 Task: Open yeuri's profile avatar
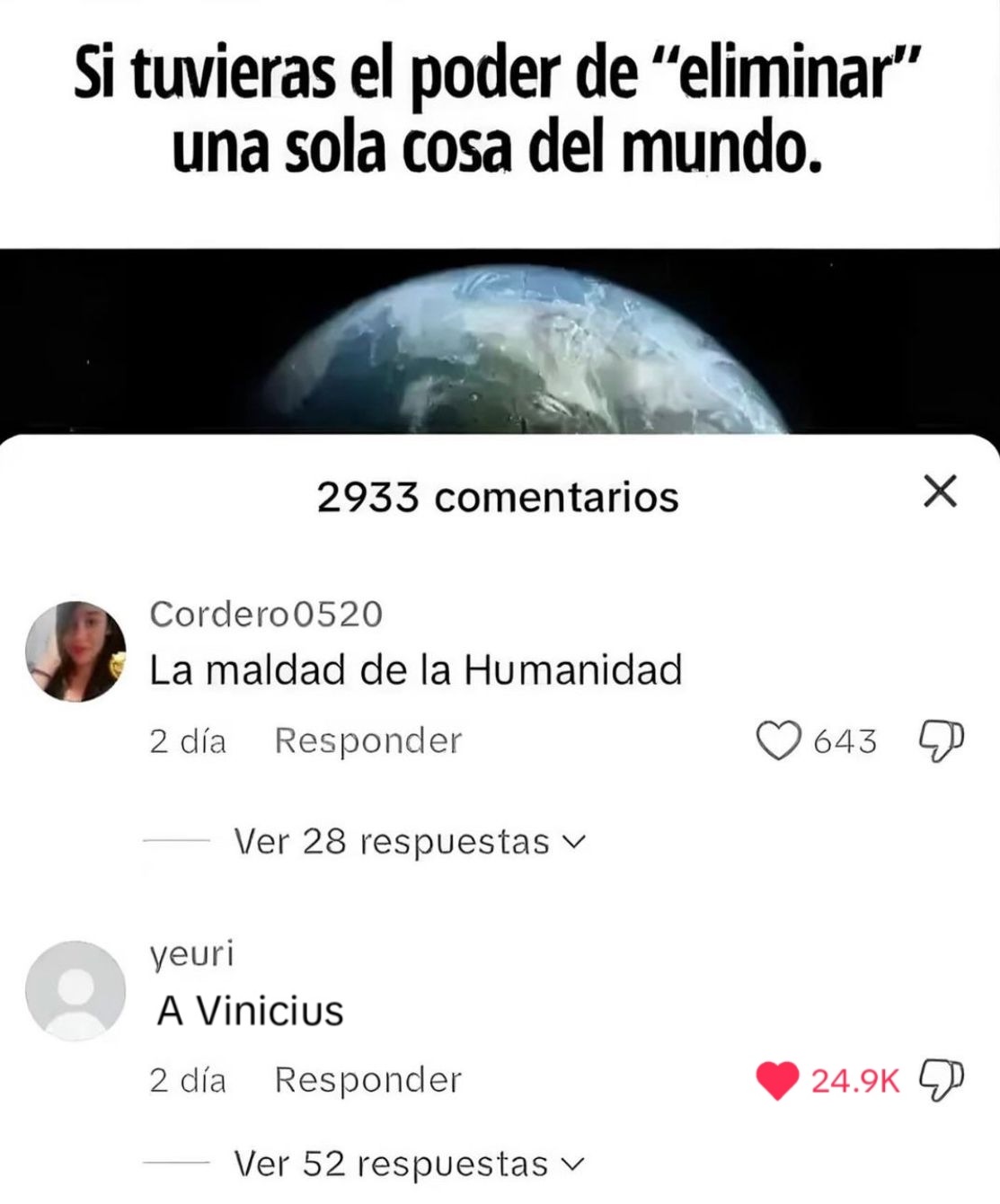click(75, 991)
